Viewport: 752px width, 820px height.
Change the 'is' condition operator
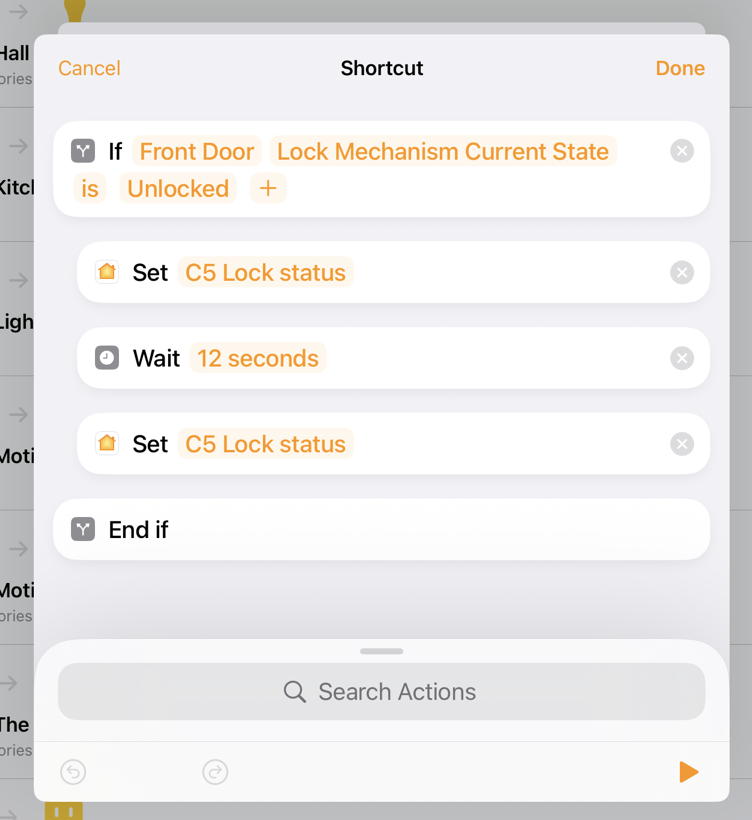pyautogui.click(x=90, y=188)
